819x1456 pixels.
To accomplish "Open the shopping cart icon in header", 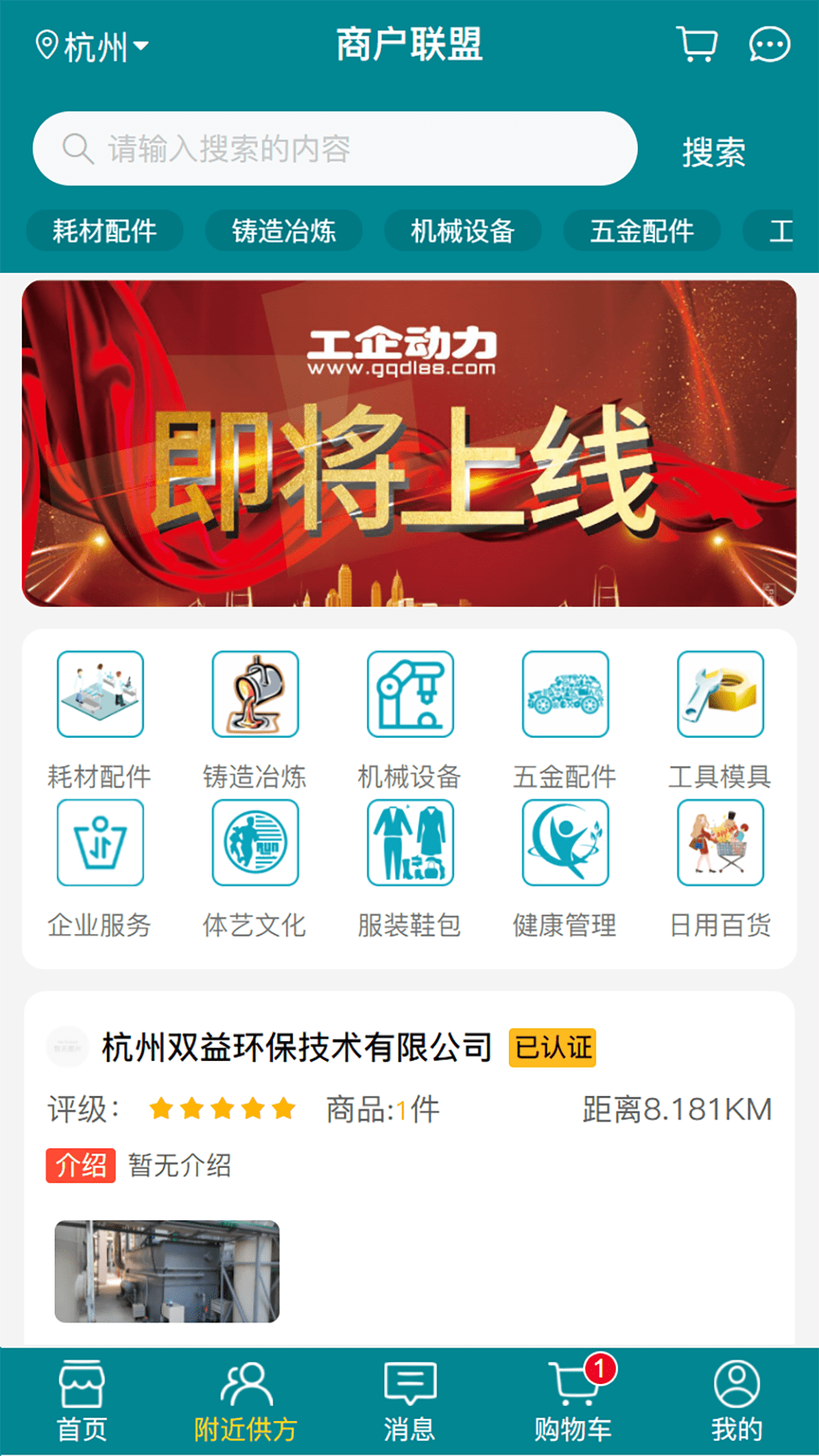I will (697, 45).
